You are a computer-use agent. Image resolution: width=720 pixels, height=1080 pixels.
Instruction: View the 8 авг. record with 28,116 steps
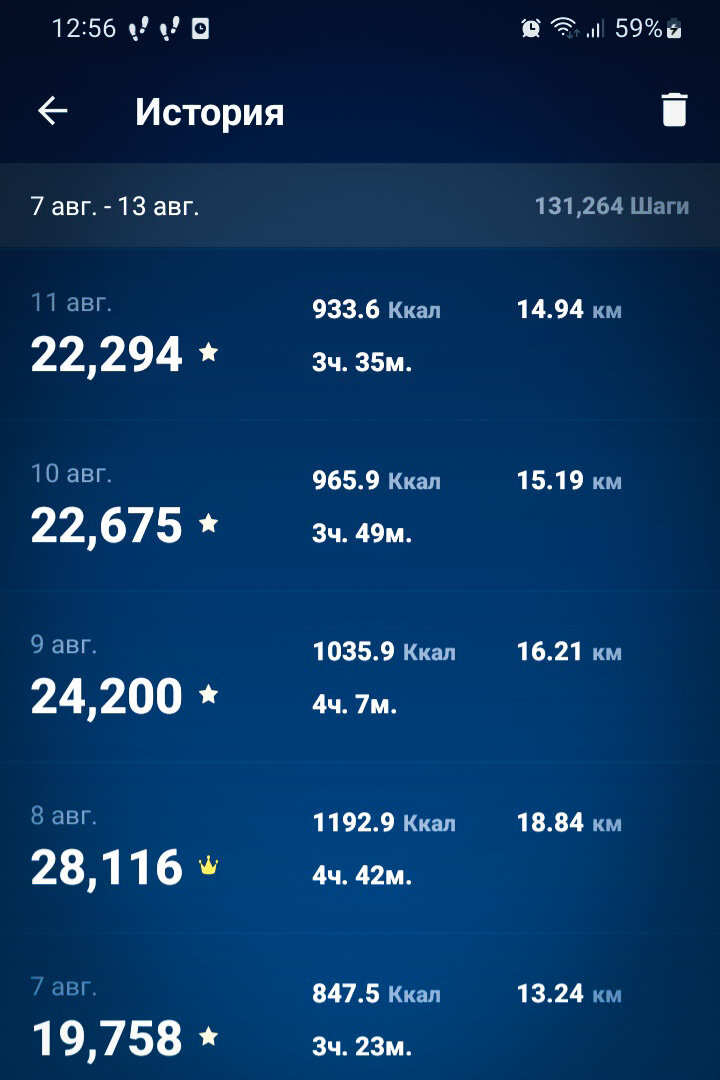(360, 848)
